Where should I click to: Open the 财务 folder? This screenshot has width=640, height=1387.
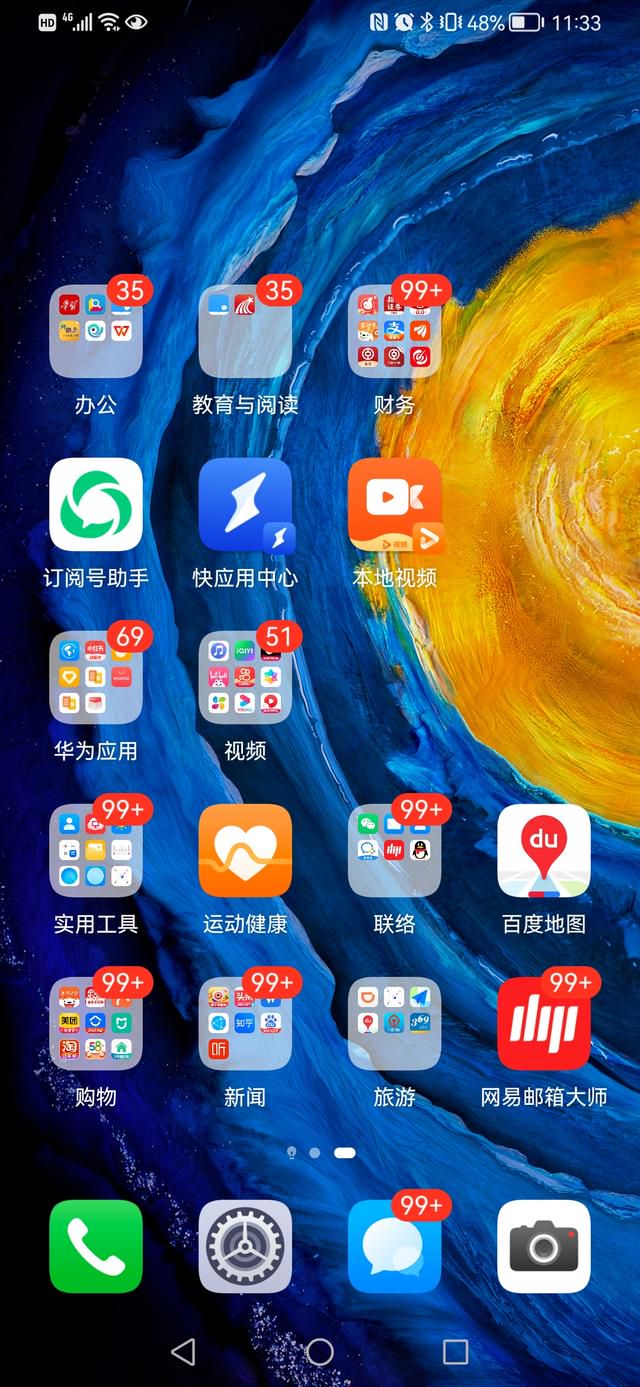(x=394, y=331)
